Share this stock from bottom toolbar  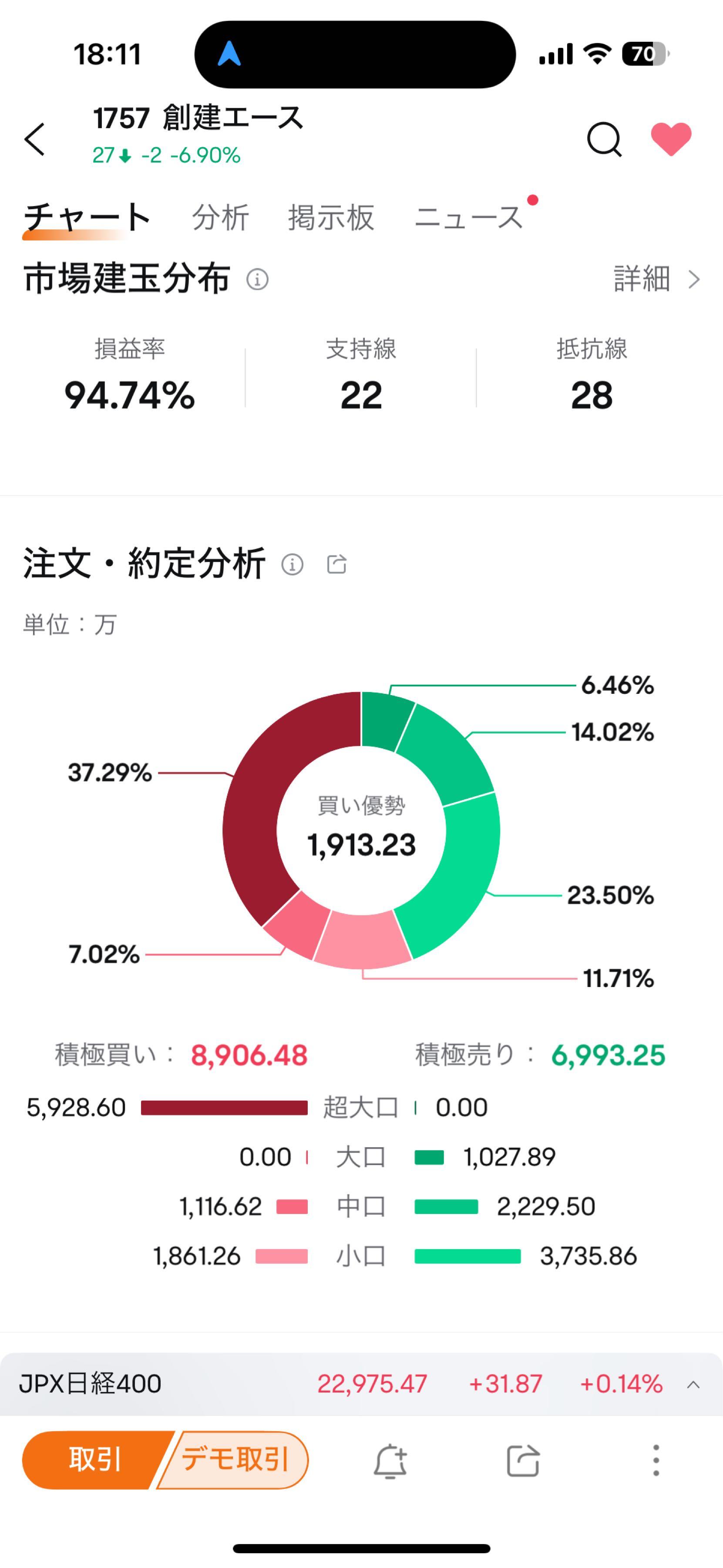tap(523, 1461)
